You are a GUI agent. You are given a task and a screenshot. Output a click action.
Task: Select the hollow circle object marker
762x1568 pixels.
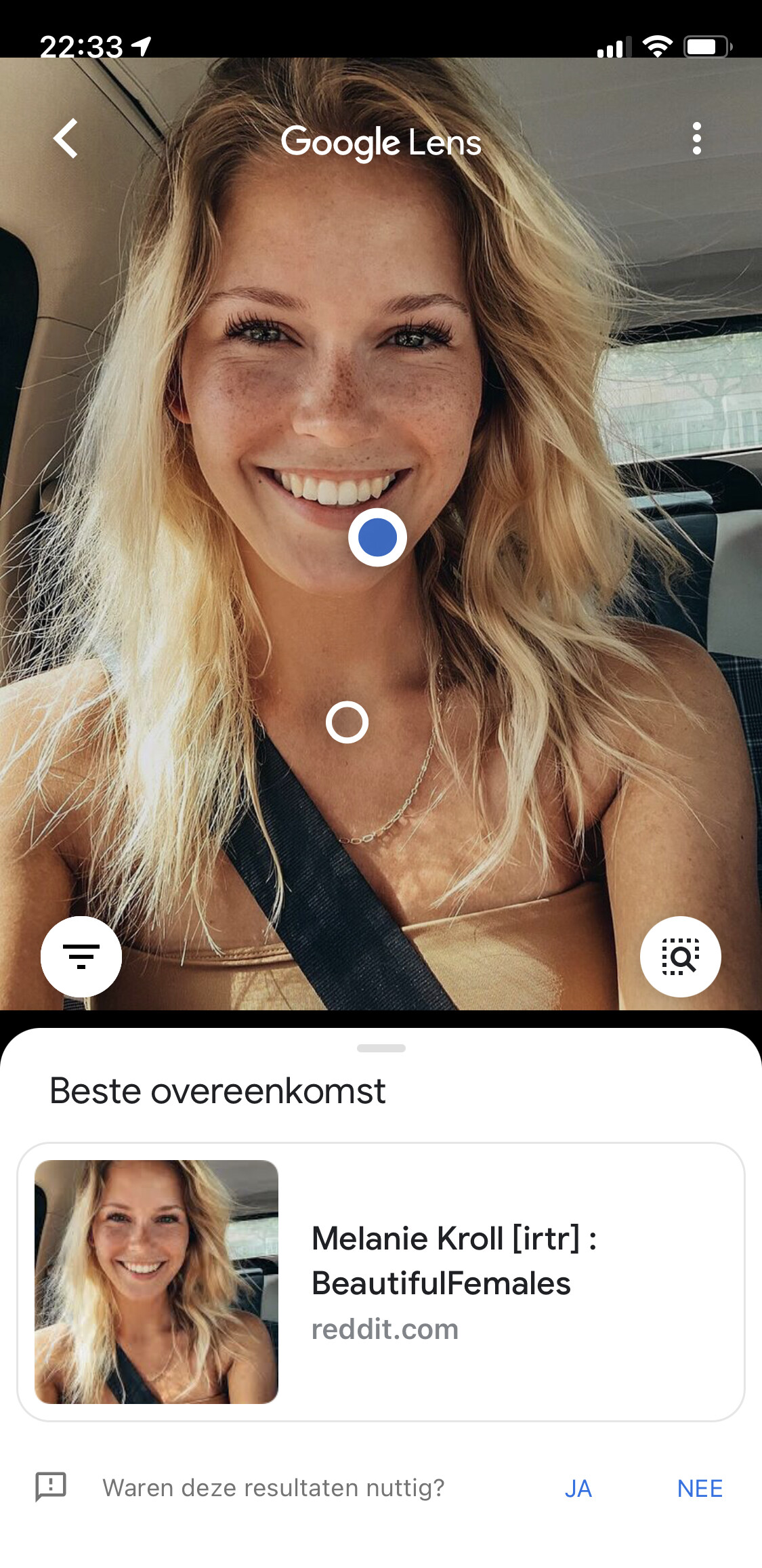click(347, 722)
